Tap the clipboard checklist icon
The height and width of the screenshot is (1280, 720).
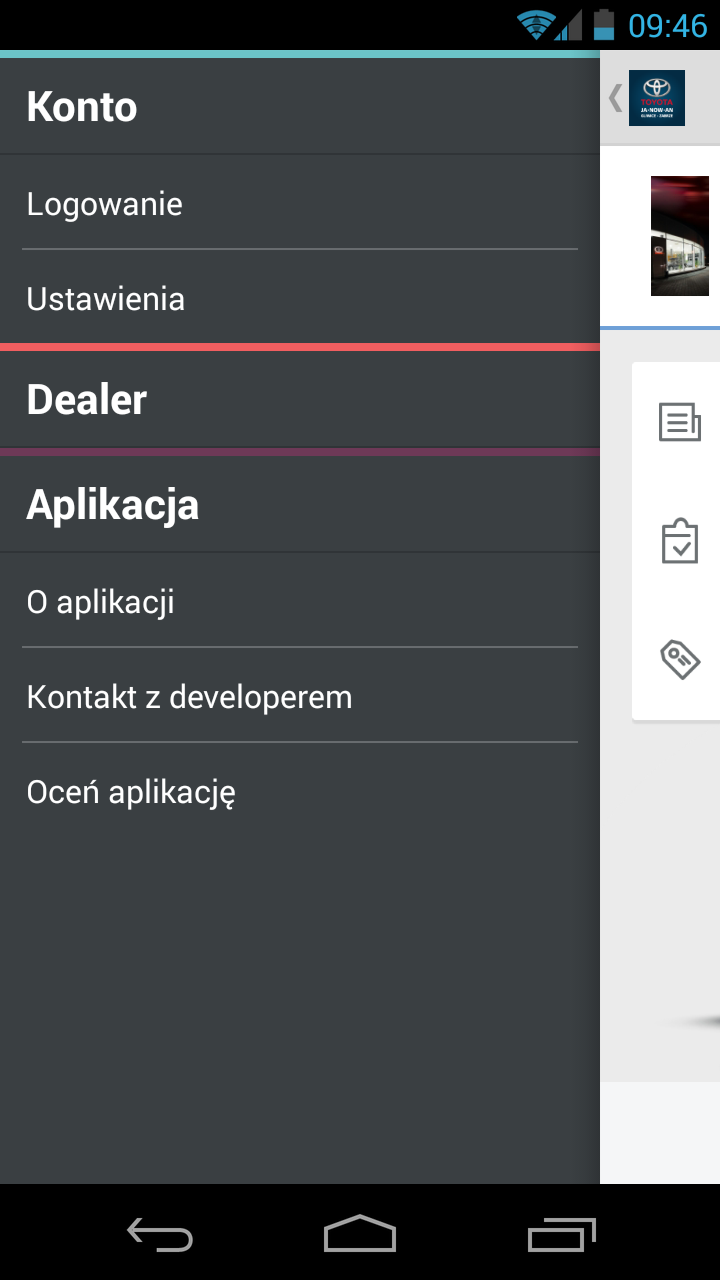[x=680, y=541]
